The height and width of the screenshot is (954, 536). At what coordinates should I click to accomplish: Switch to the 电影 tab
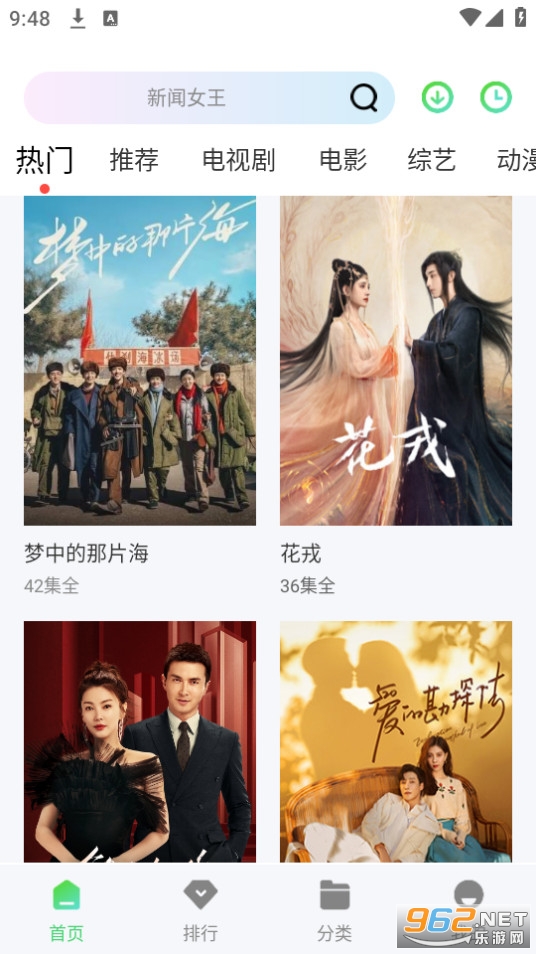pos(343,160)
